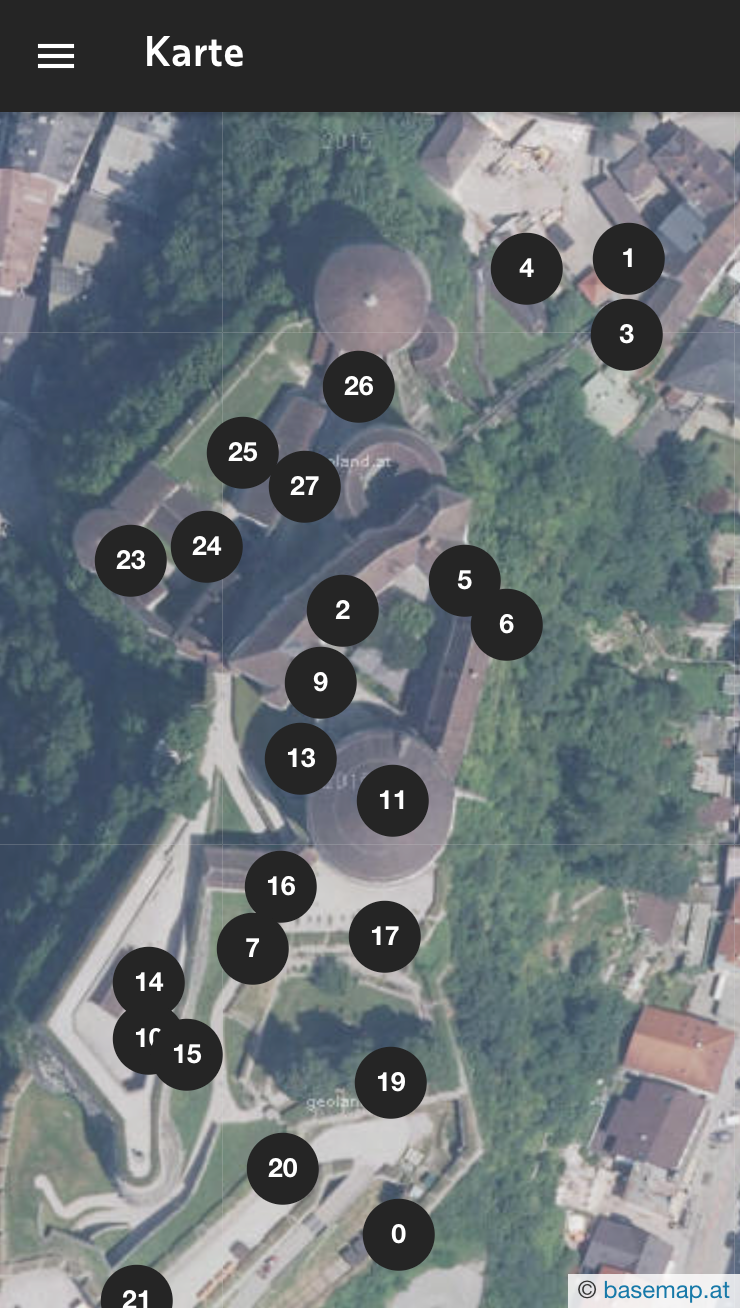The width and height of the screenshot is (740, 1308).
Task: Select map marker number 4
Action: coord(526,268)
